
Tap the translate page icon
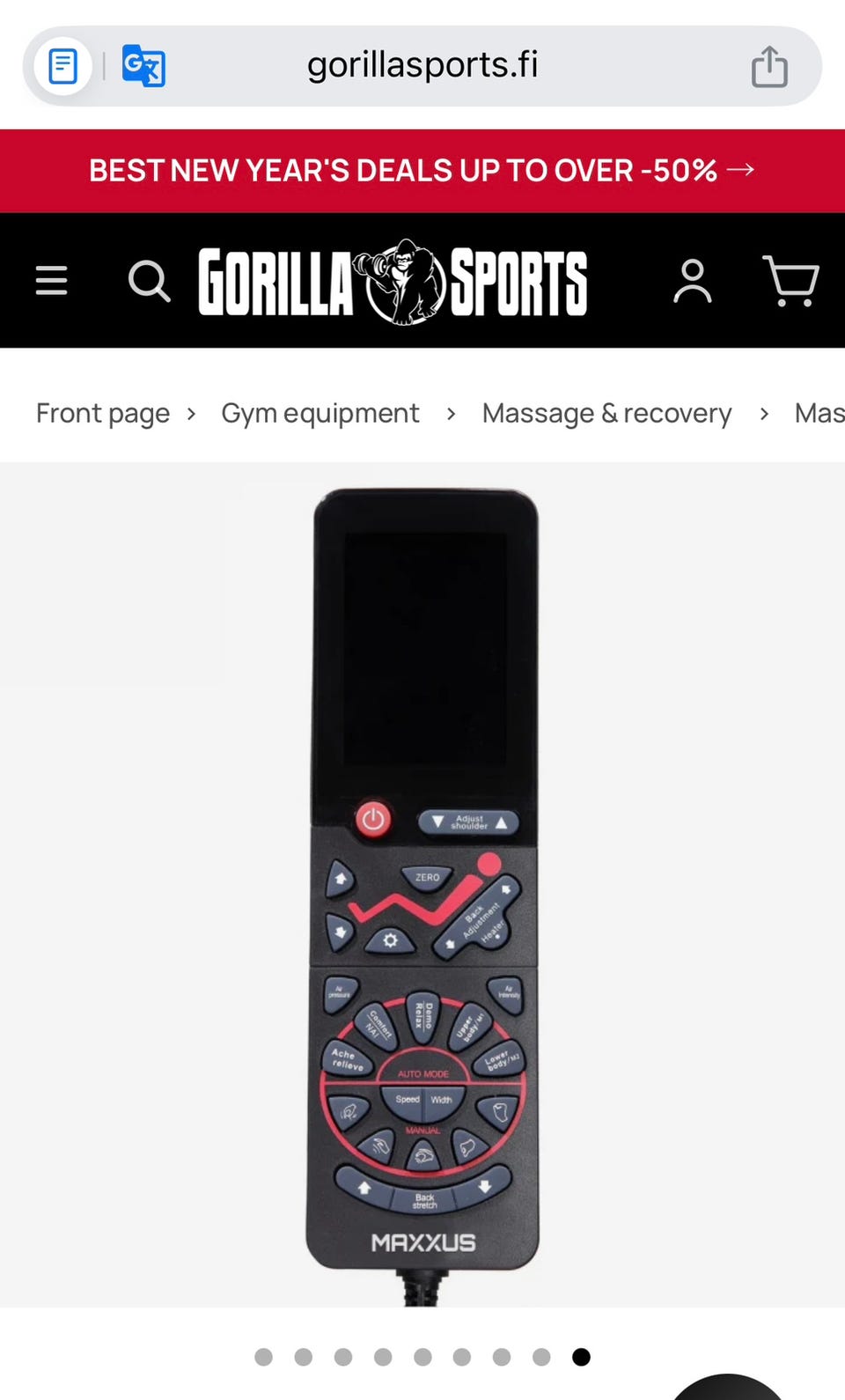pyautogui.click(x=143, y=66)
